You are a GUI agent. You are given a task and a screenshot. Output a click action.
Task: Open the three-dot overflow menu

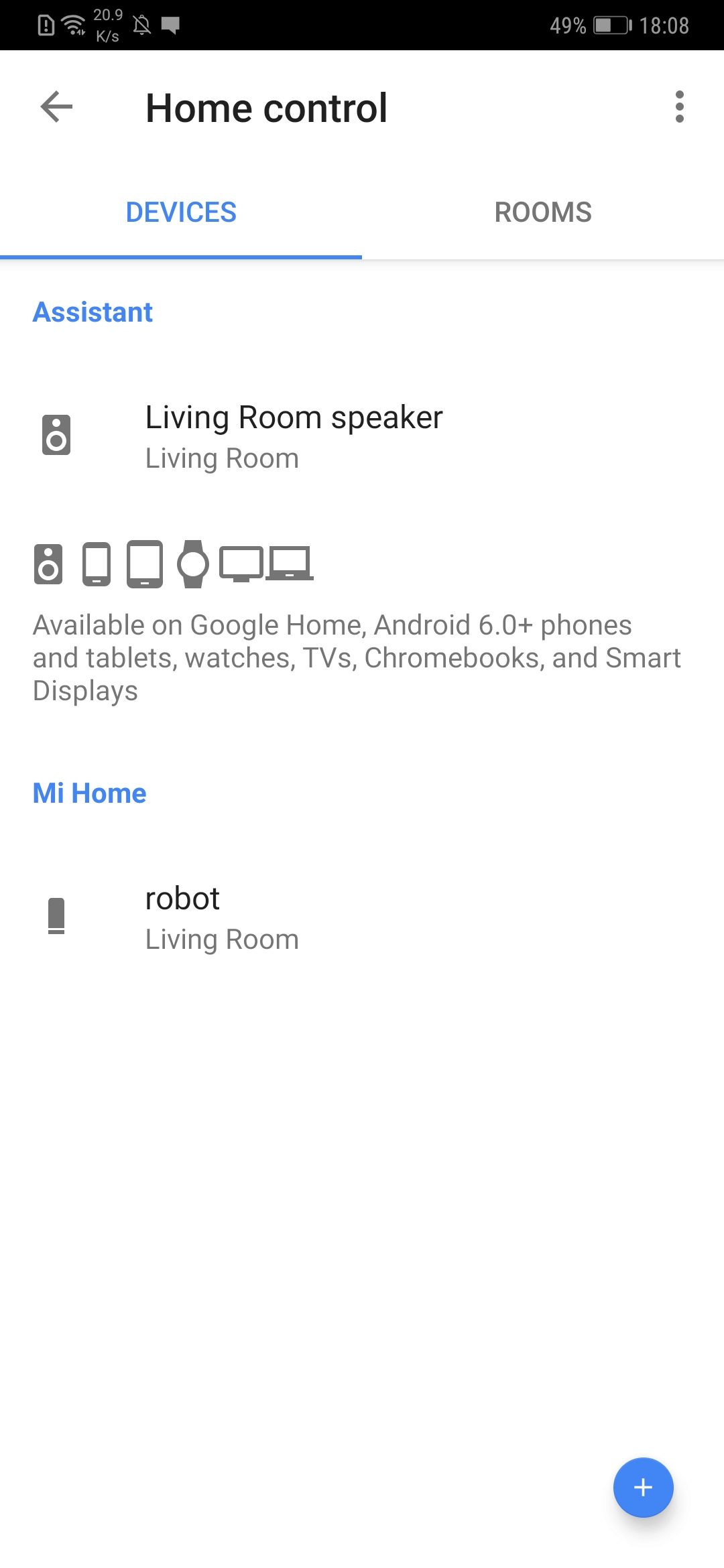tap(680, 107)
